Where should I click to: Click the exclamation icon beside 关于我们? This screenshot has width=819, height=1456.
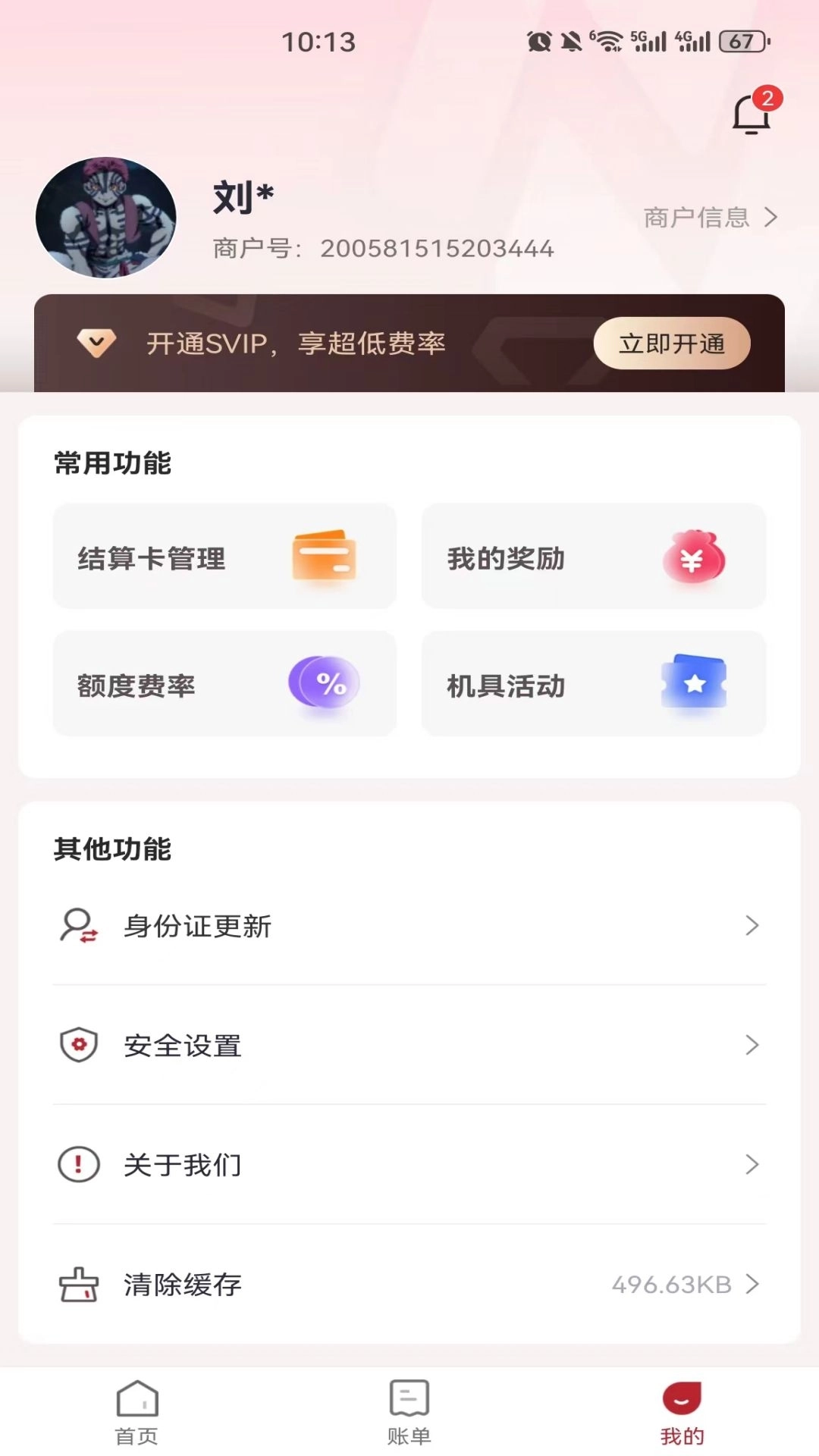click(x=78, y=1164)
